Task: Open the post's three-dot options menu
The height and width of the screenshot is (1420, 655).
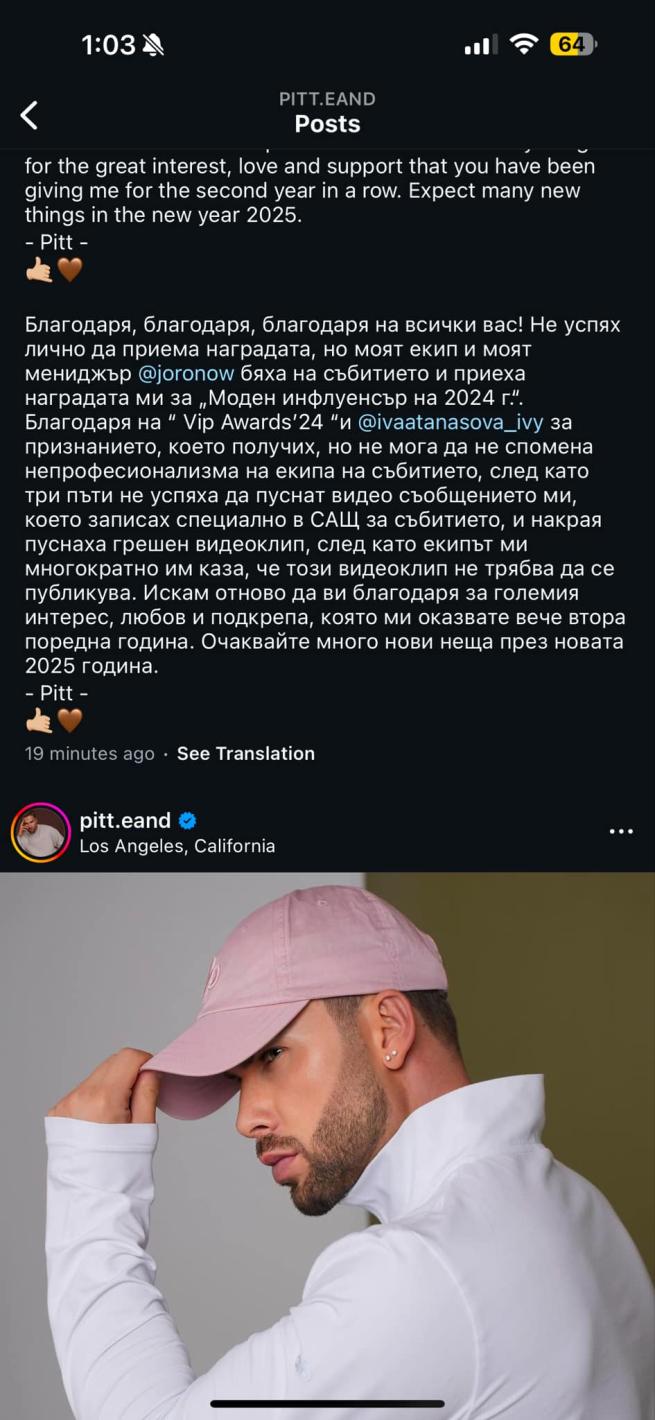Action: pos(621,832)
